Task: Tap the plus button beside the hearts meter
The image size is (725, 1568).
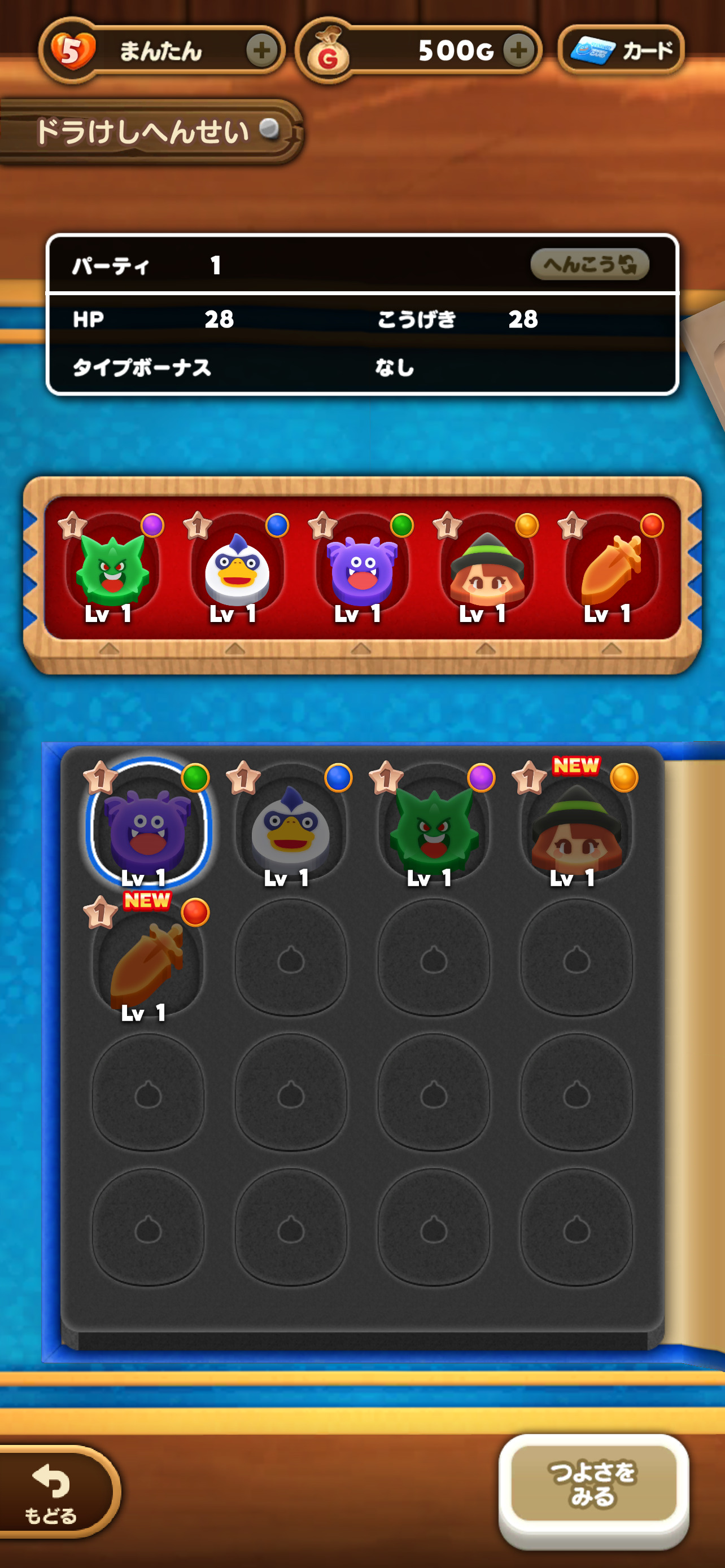Action: pyautogui.click(x=262, y=51)
